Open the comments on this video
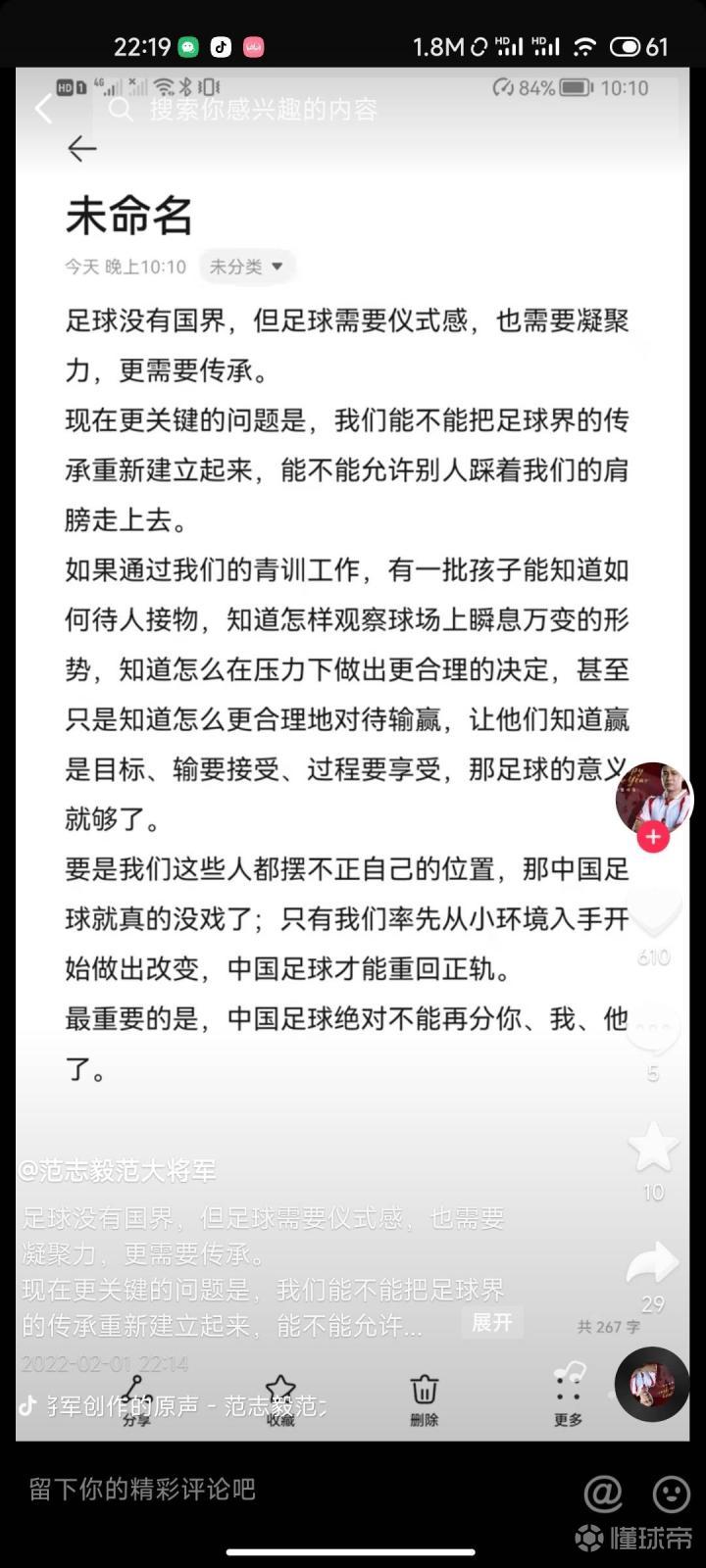Viewport: 706px width, 1568px height. 653,1033
